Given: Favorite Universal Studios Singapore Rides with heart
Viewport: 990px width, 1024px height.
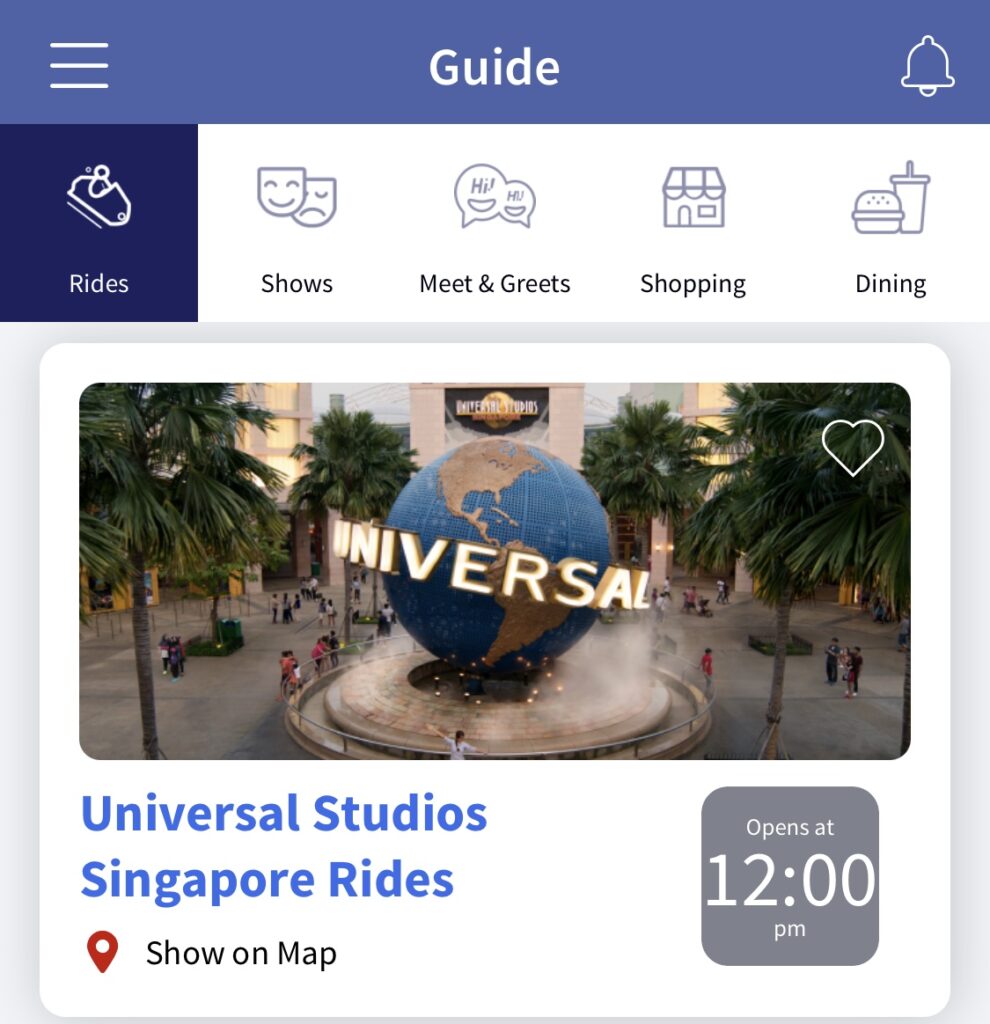Looking at the screenshot, I should click(x=853, y=446).
